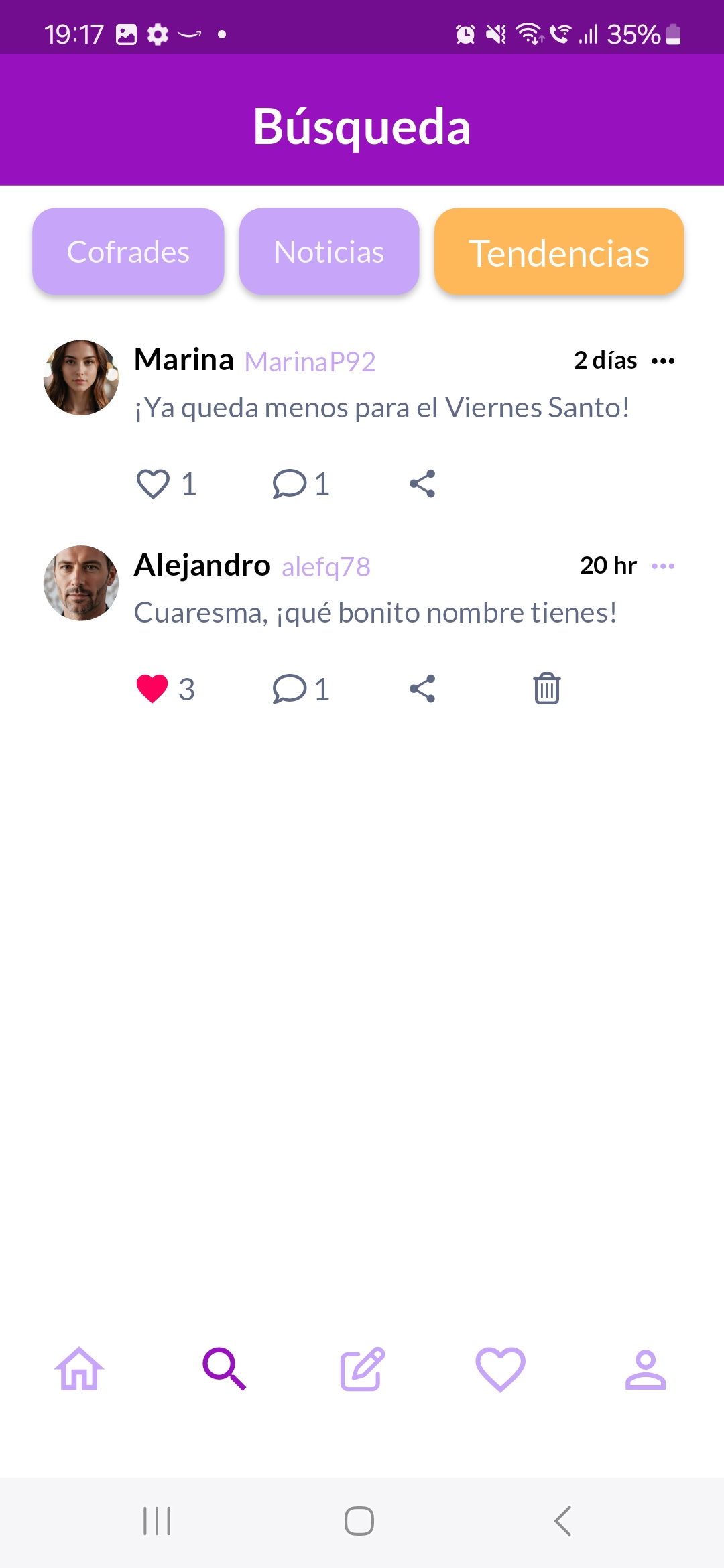Like Marina's post
The height and width of the screenshot is (1568, 724).
153,484
